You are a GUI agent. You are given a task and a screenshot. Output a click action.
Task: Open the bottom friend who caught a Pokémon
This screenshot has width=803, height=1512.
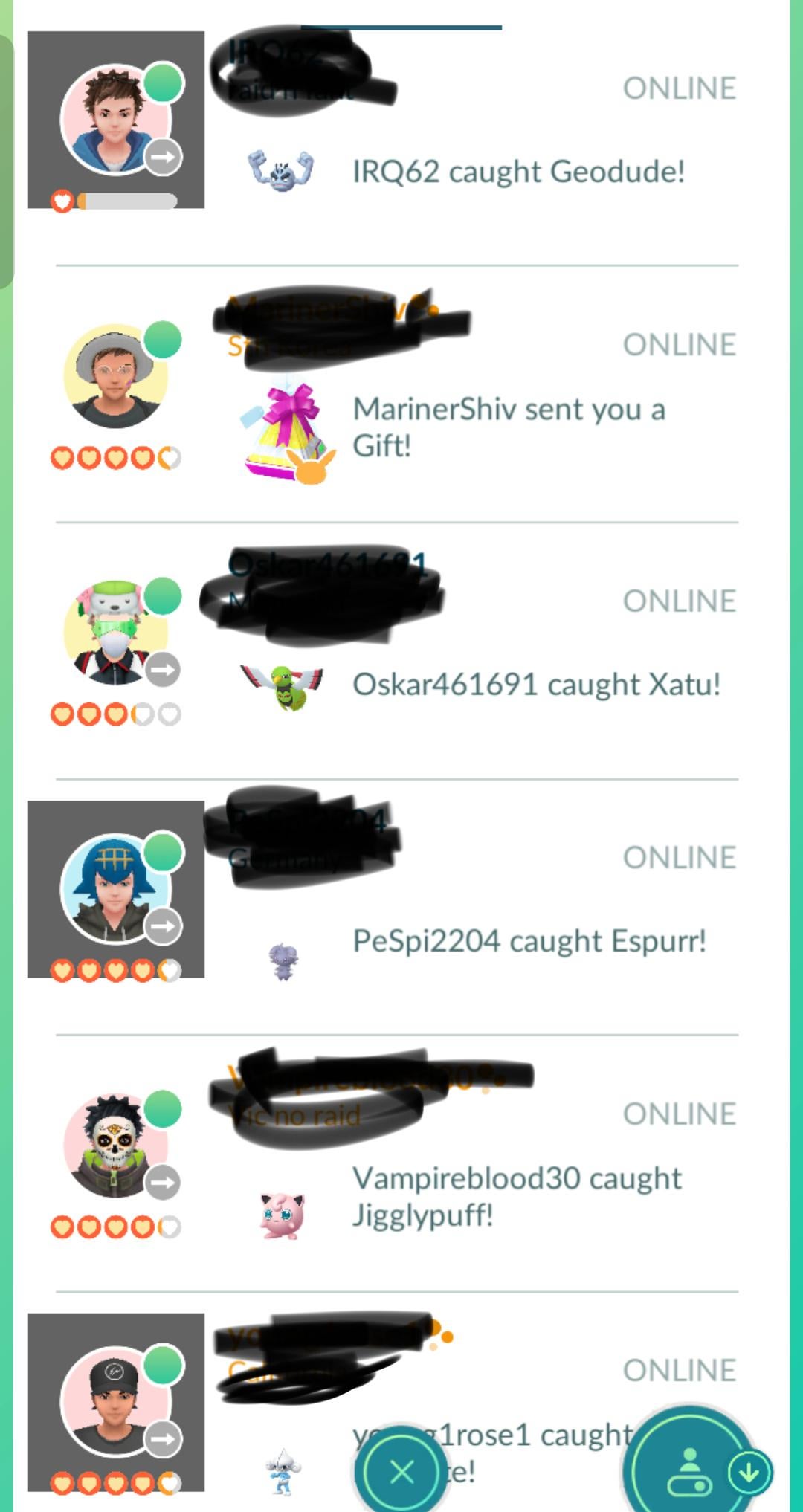point(115,1401)
